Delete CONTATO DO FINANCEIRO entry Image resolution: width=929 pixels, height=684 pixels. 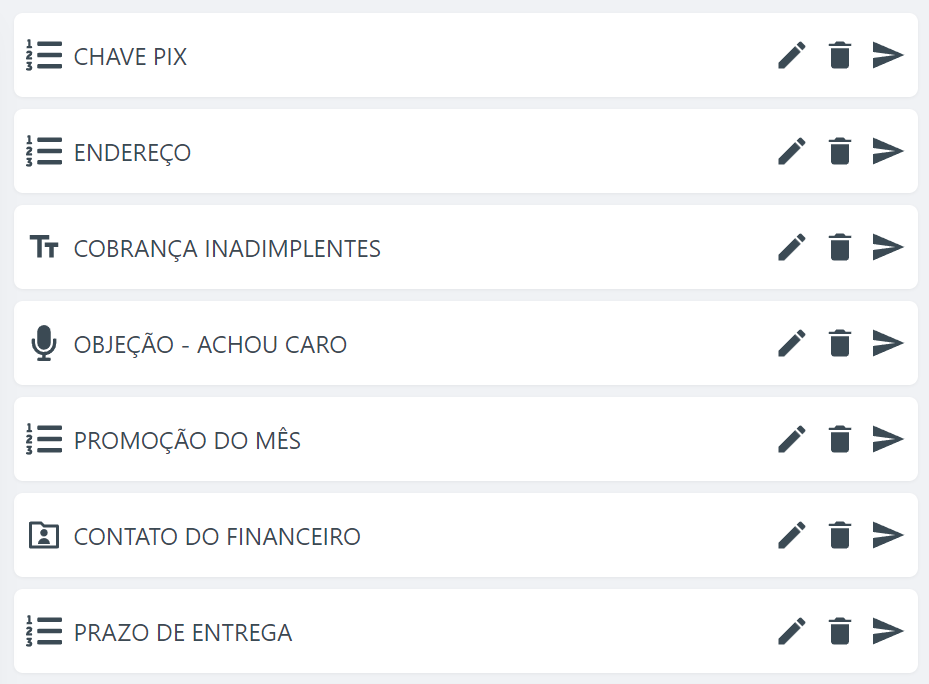pos(840,536)
